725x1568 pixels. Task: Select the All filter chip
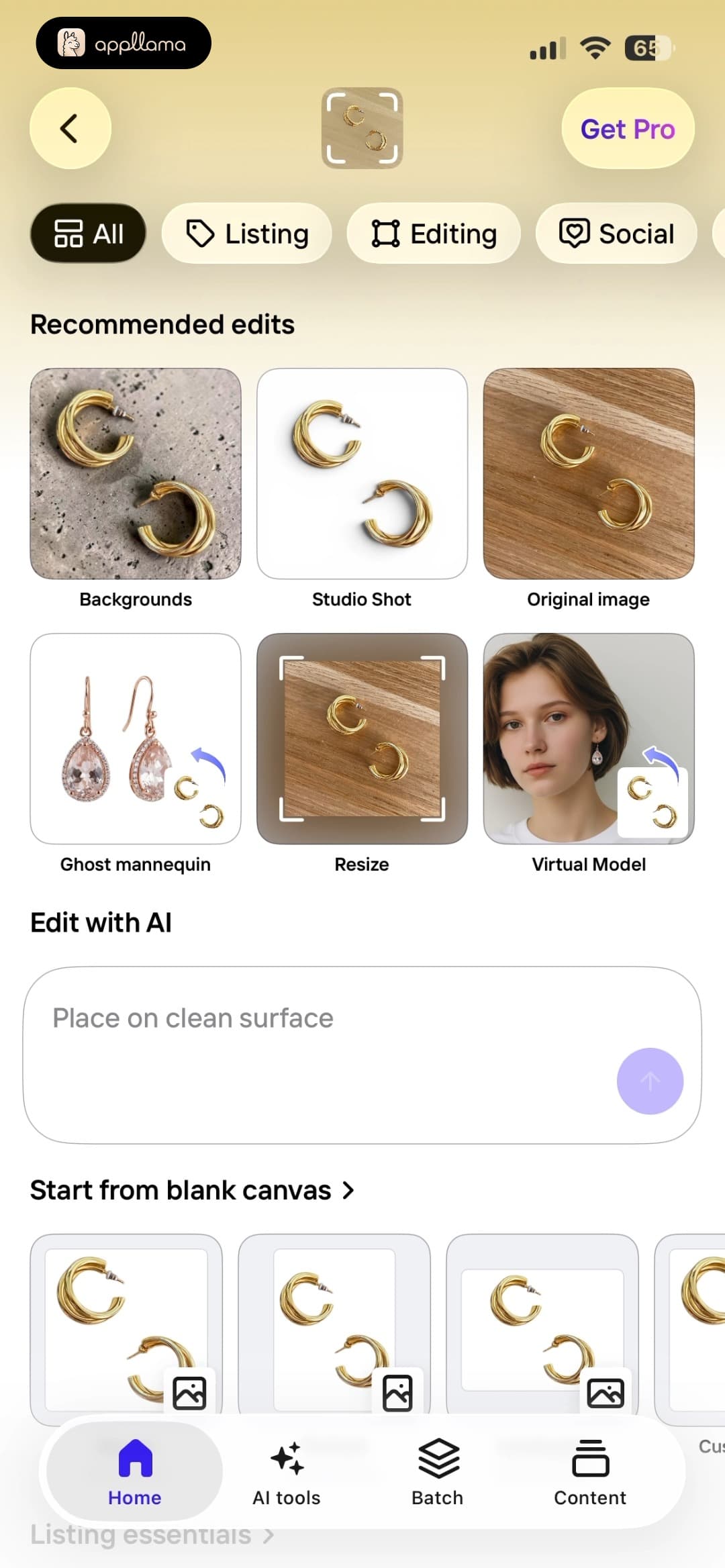pos(88,234)
